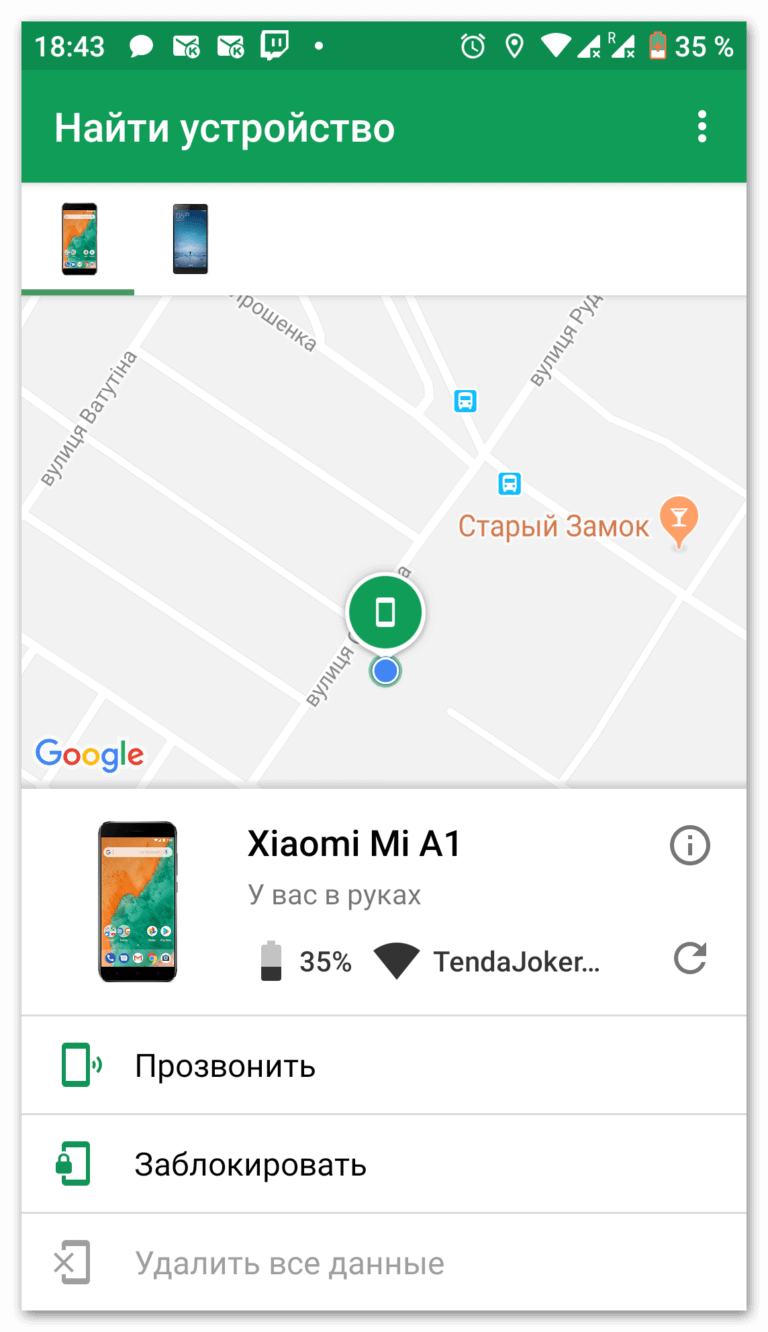Tap the green phone marker on the map
This screenshot has width=768, height=1332.
click(385, 612)
